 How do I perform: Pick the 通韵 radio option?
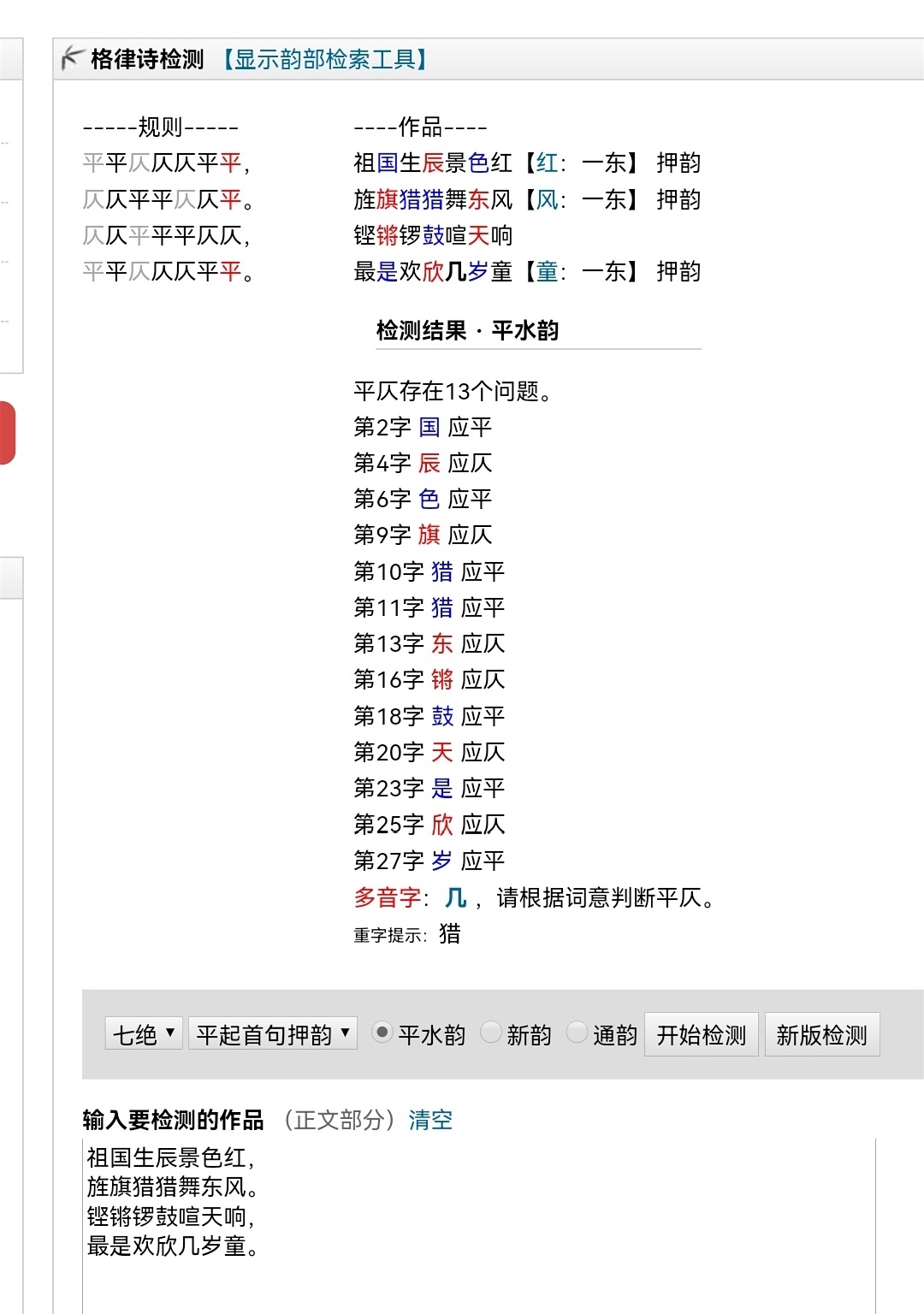point(577,1033)
